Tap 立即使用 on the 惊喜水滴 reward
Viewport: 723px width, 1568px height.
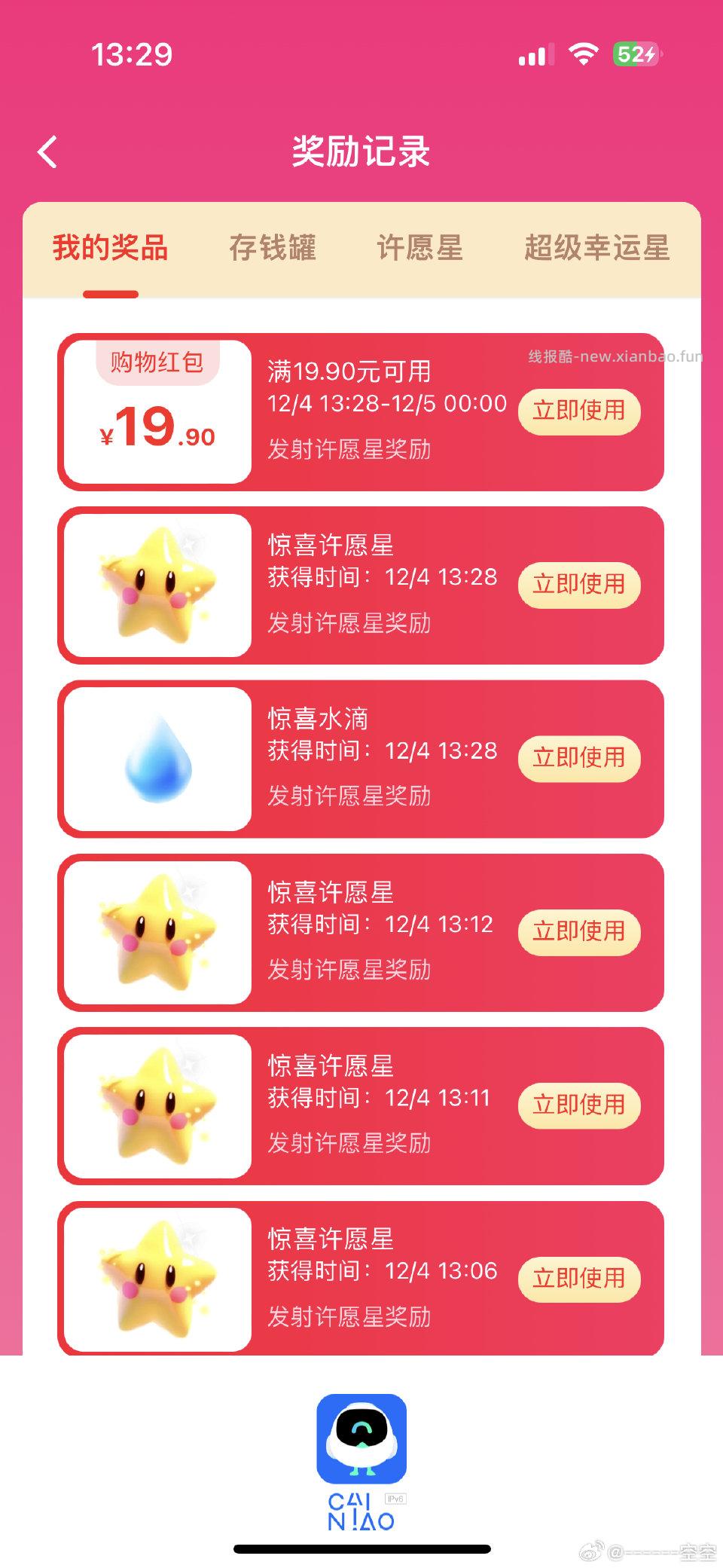(579, 759)
